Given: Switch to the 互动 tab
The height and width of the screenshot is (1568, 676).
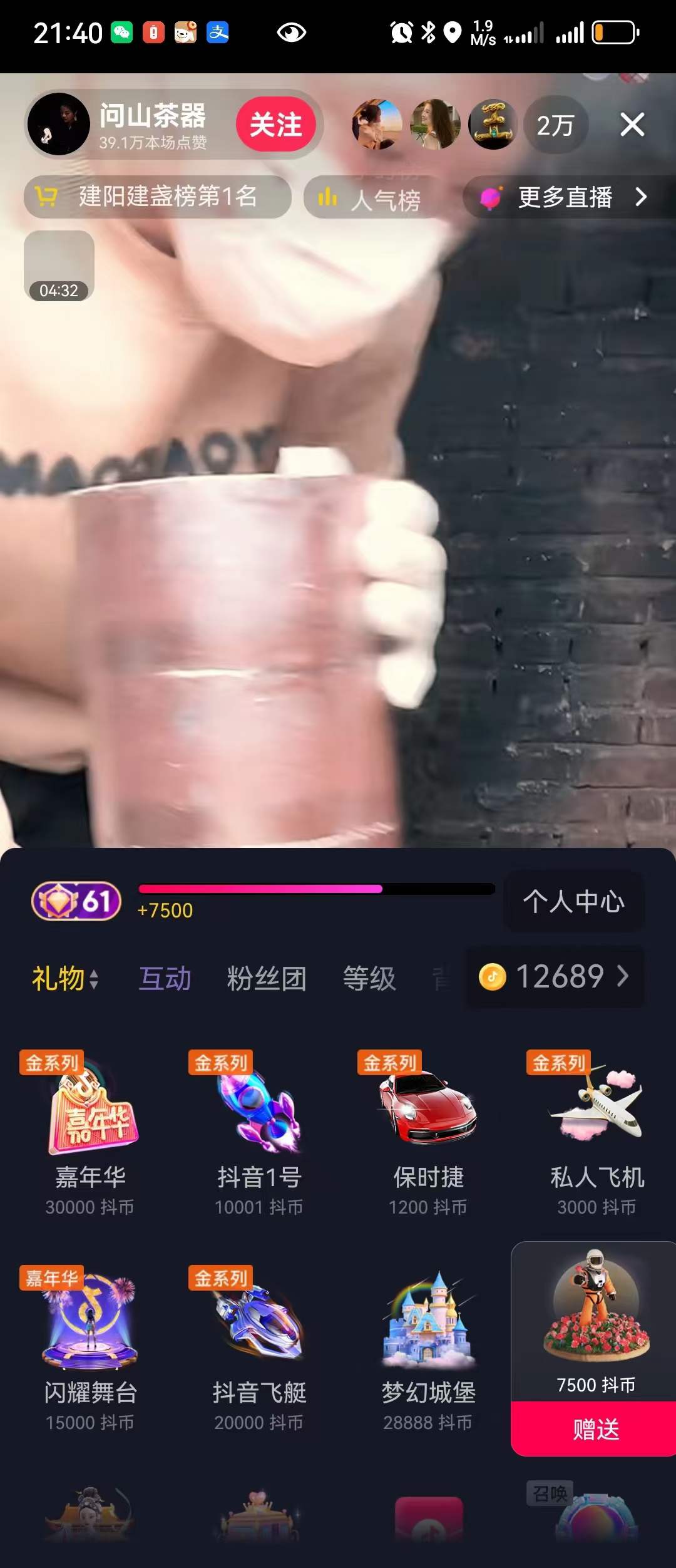Looking at the screenshot, I should (165, 977).
